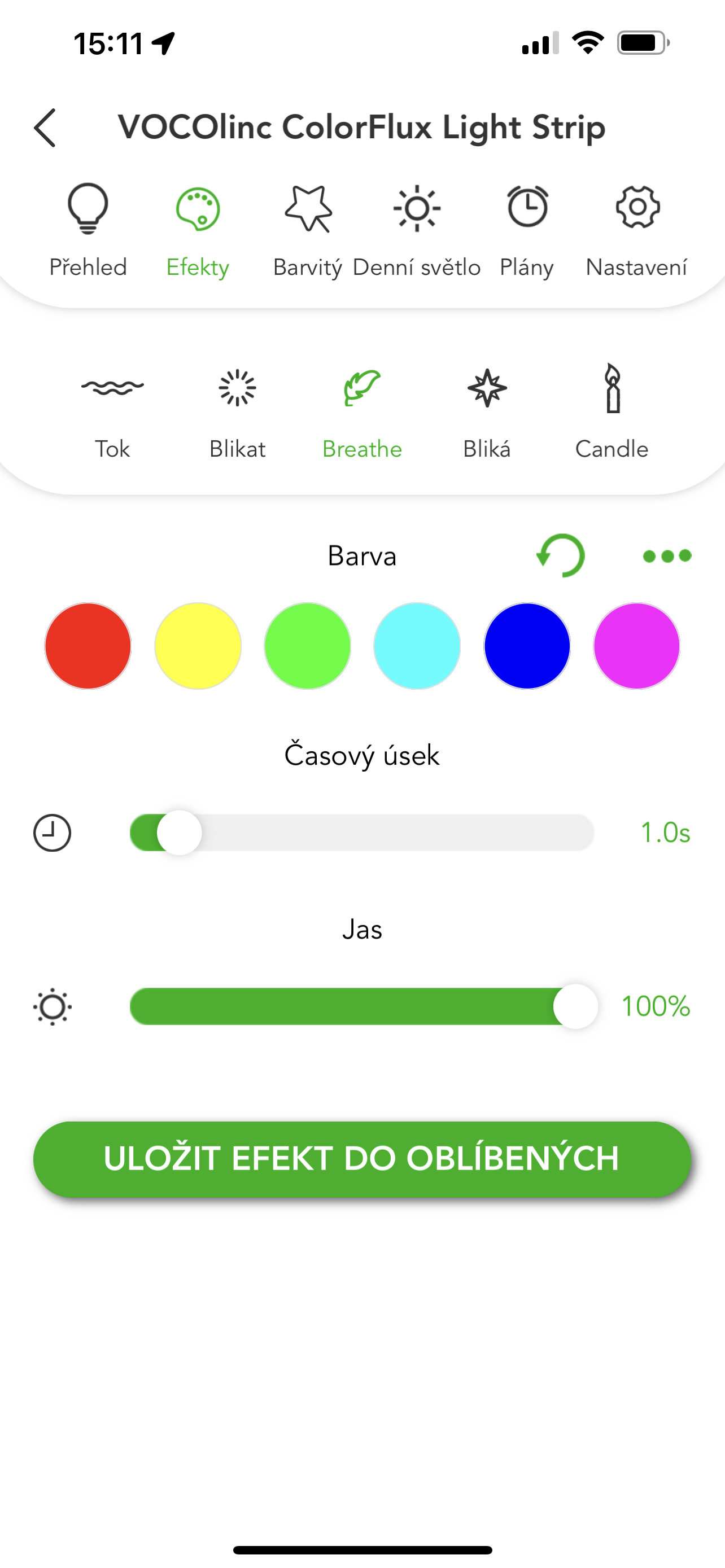Screen dimensions: 725x1568
Task: Pick the red color swatch
Action: tap(88, 646)
